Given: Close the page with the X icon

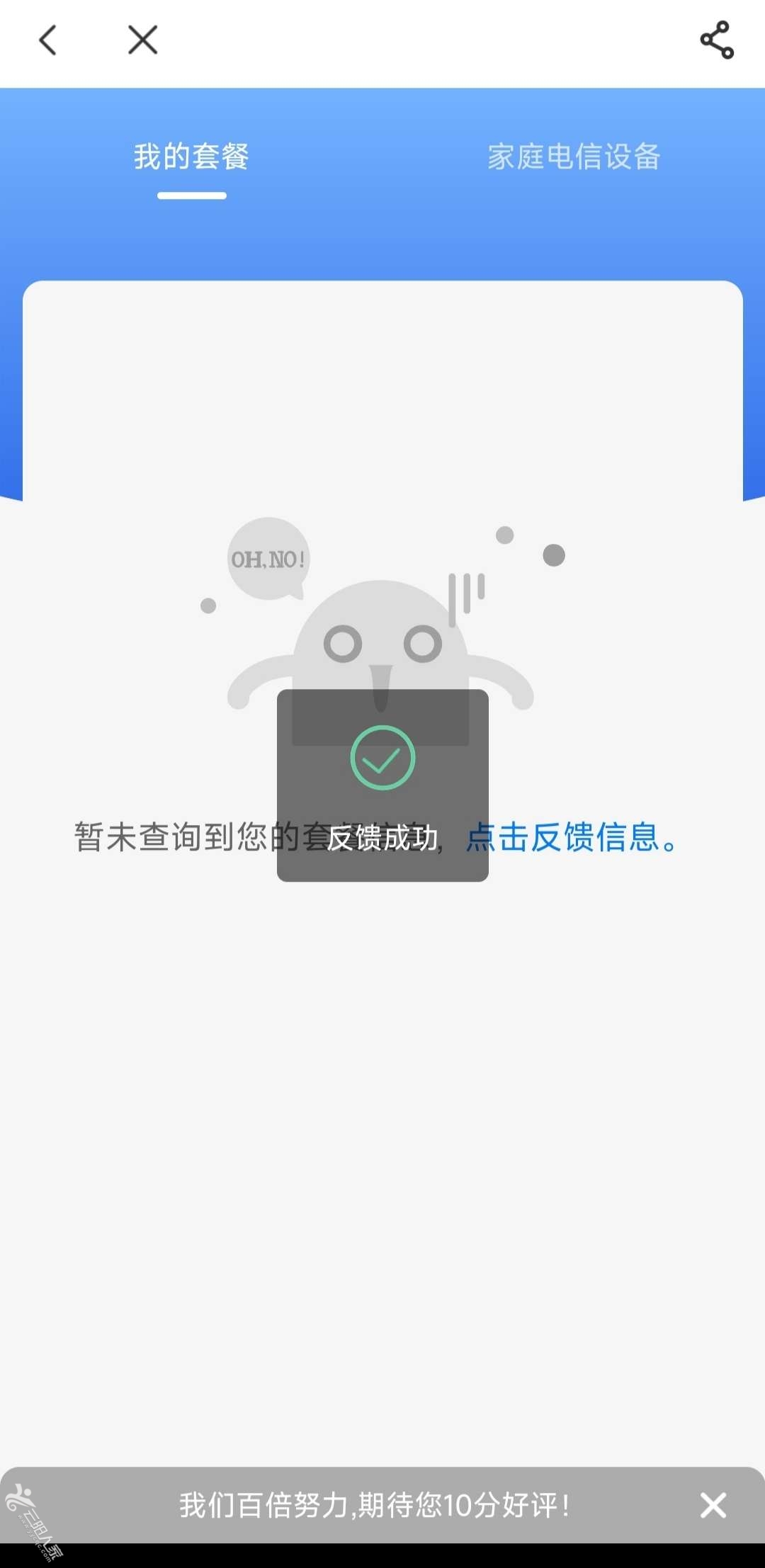Looking at the screenshot, I should (x=142, y=40).
